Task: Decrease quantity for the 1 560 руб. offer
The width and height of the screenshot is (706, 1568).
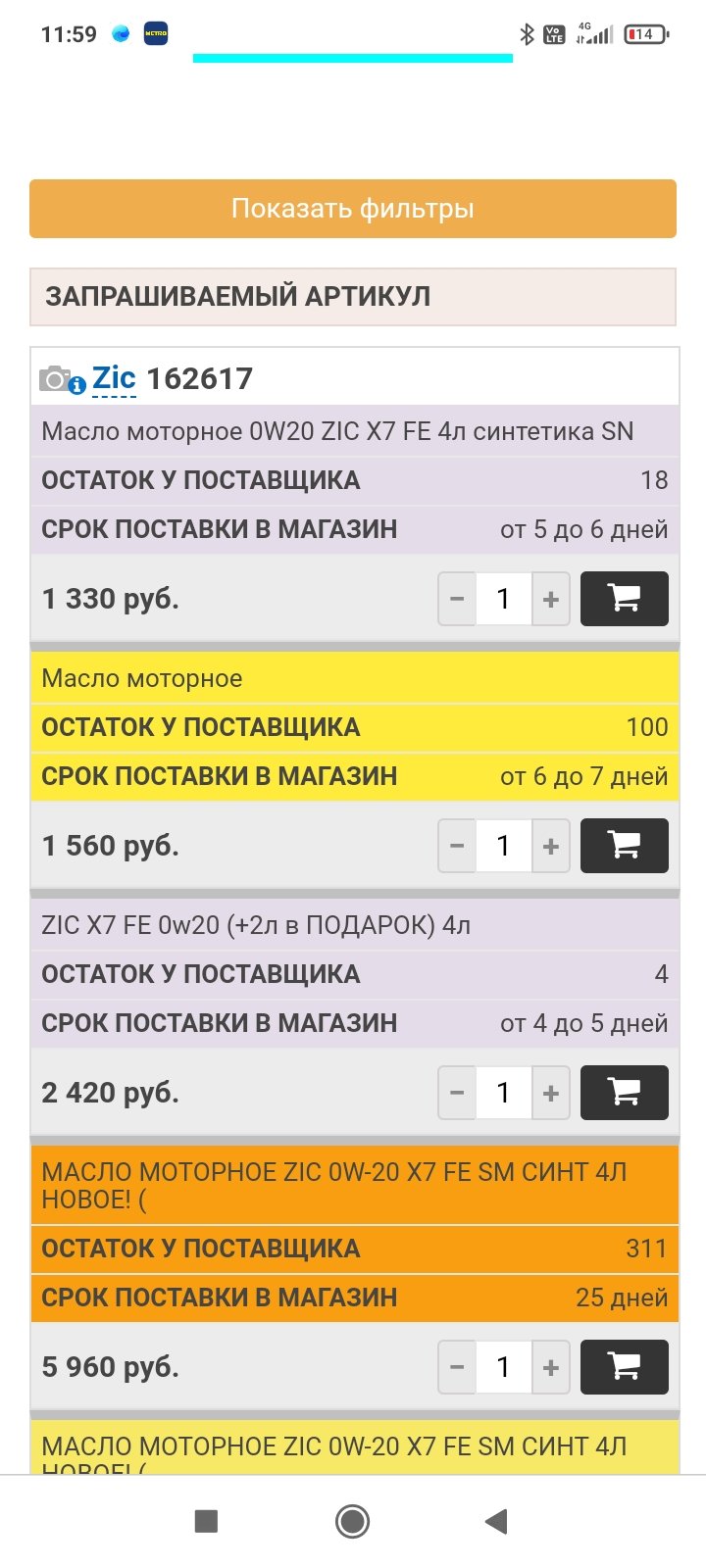Action: pos(457,846)
